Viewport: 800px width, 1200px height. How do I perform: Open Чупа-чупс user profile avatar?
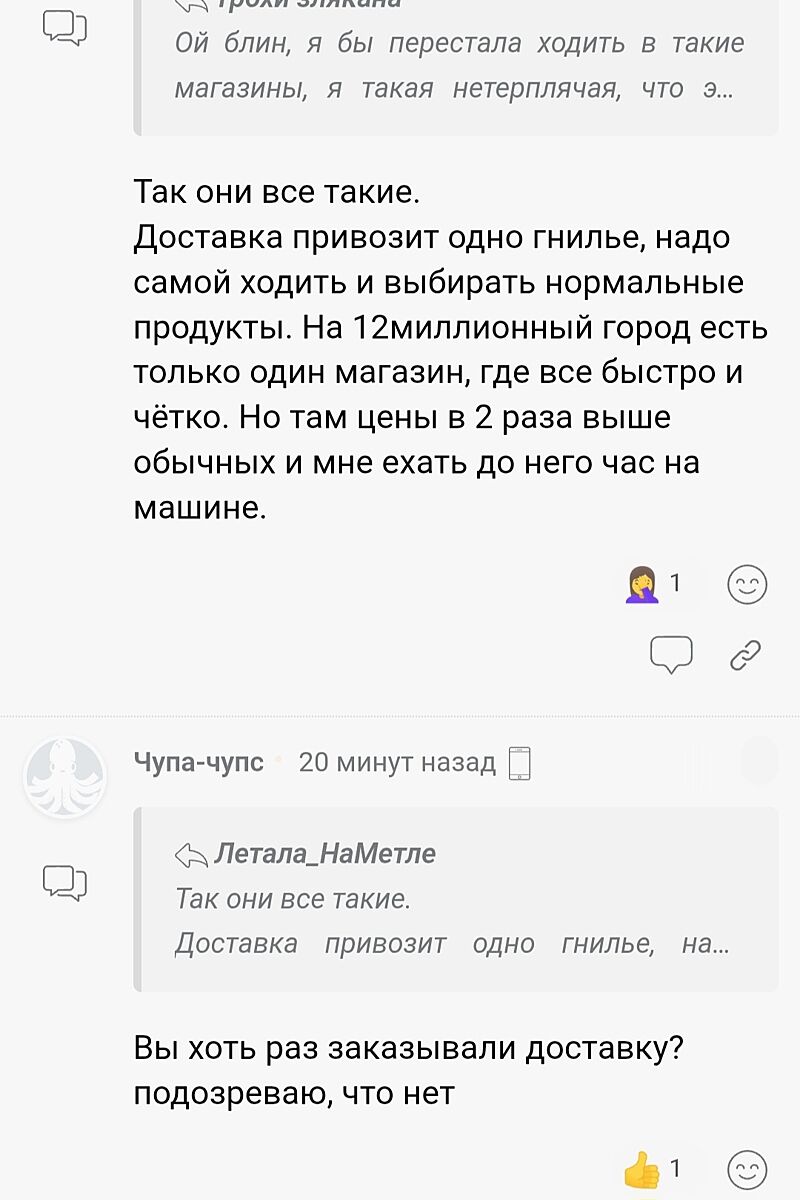point(64,777)
